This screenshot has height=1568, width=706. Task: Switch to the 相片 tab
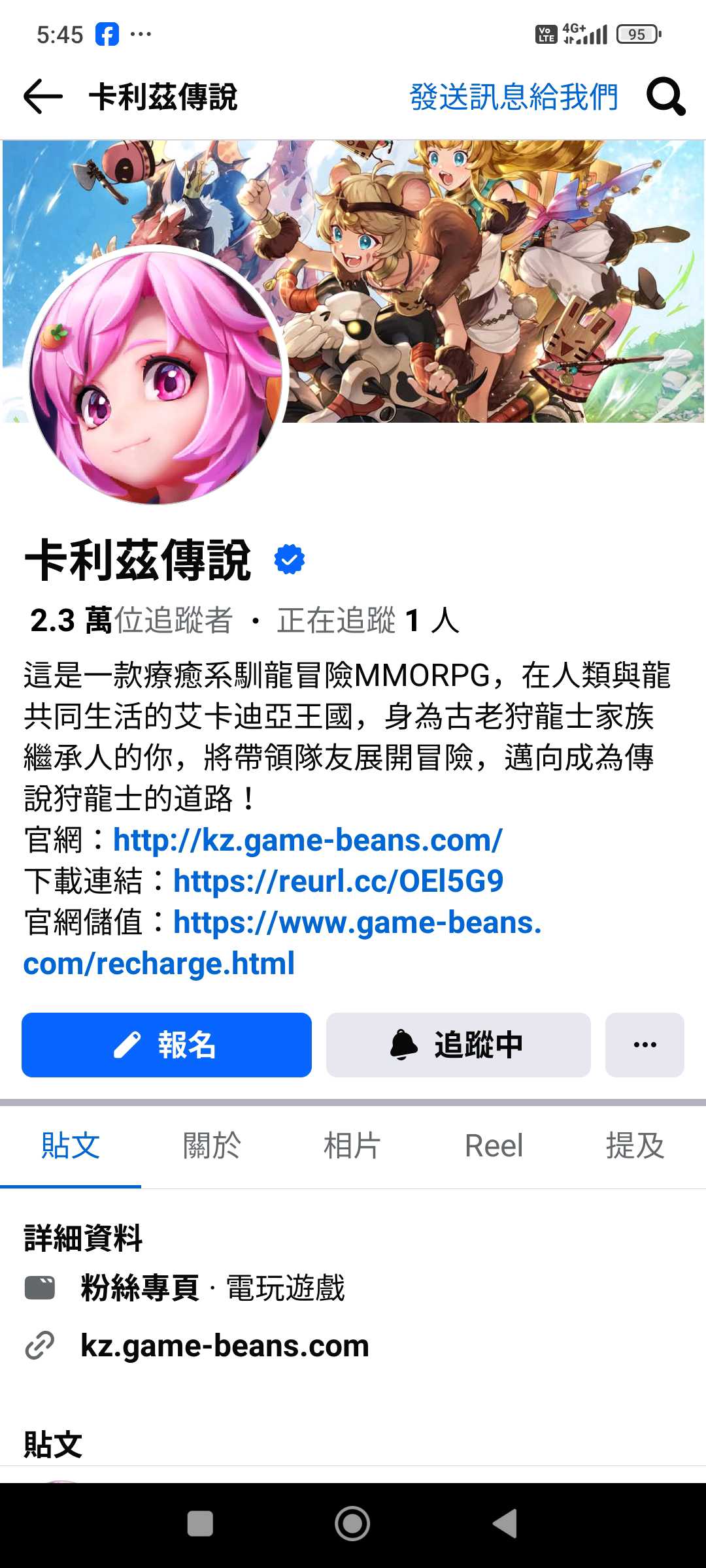click(x=352, y=1146)
